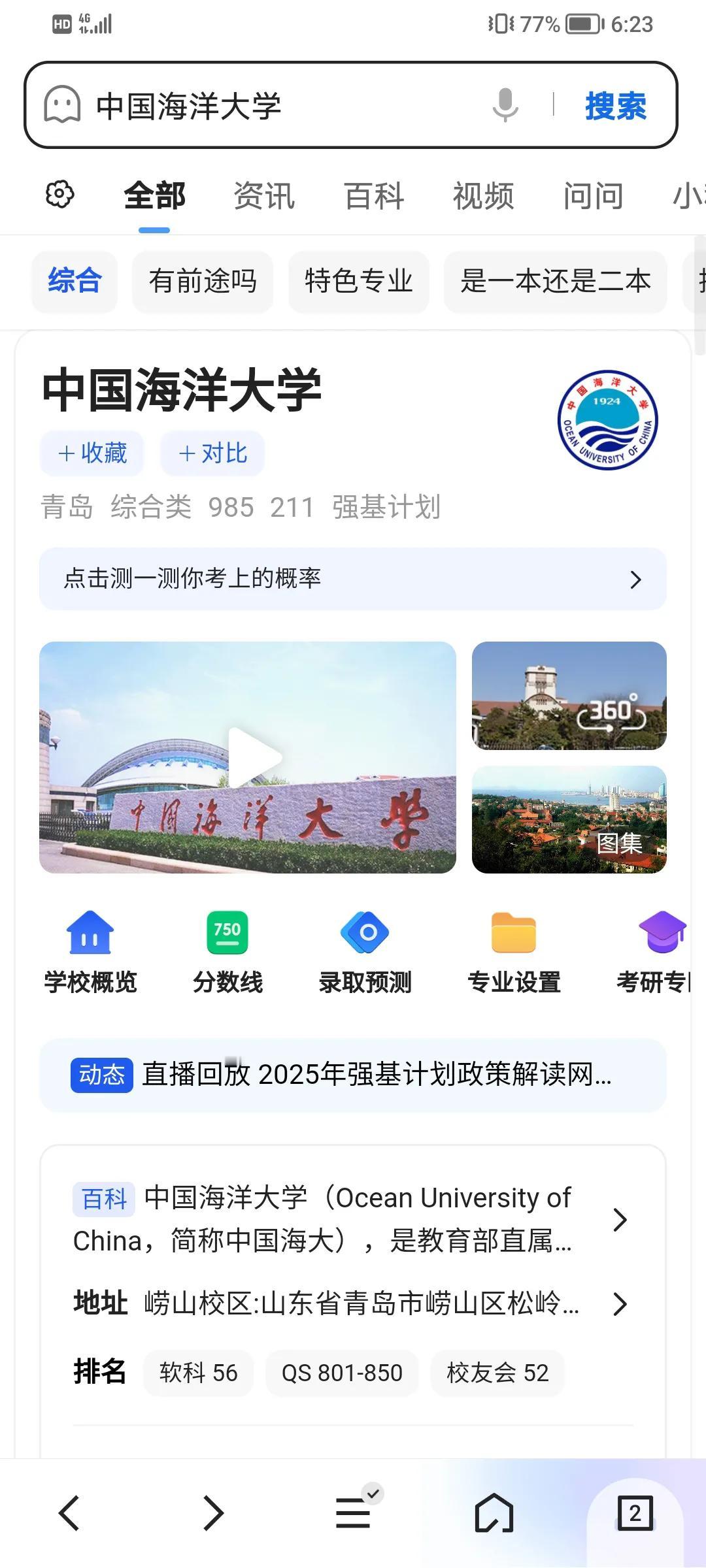Toggle 收藏 to favorite the university

(92, 453)
